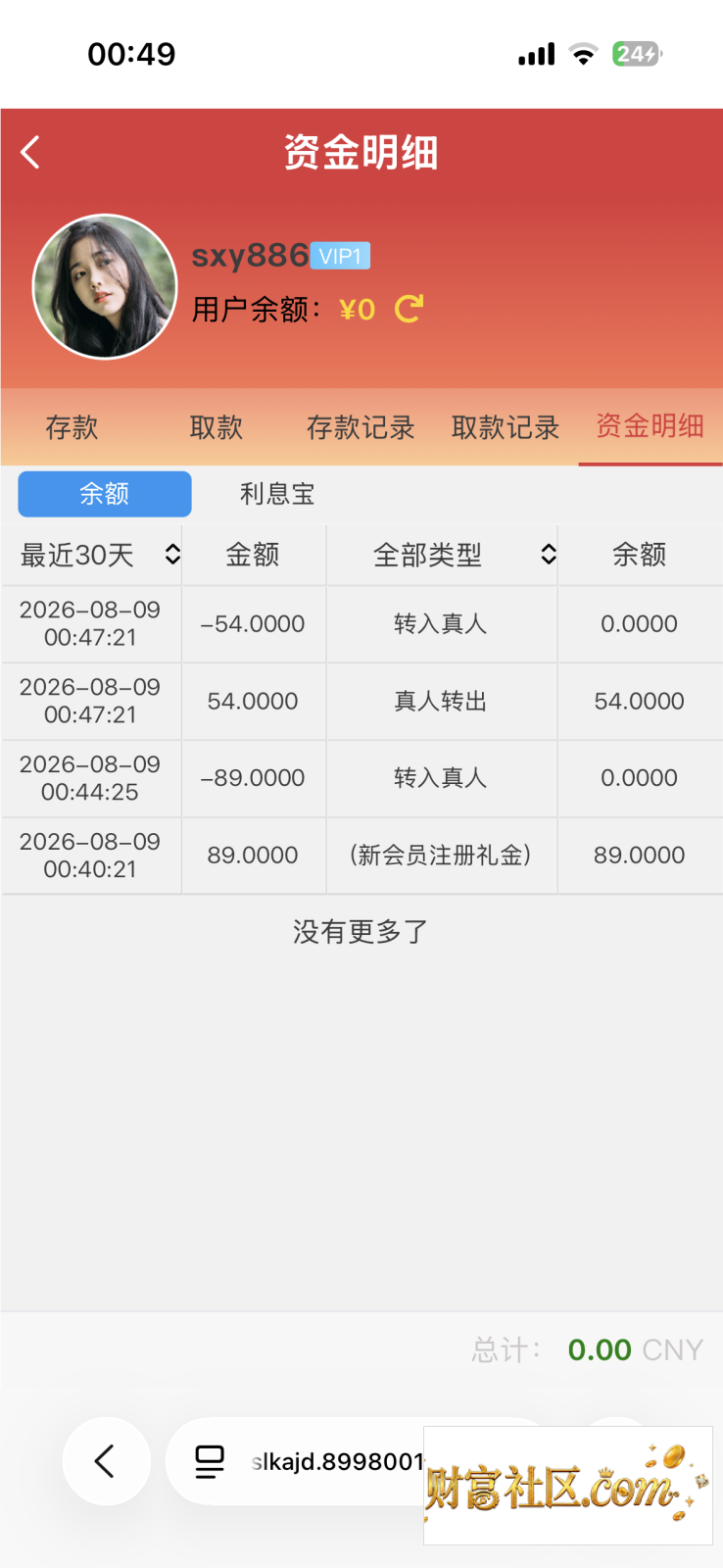Viewport: 723px width, 1568px height.
Task: View the 取款记录 tab
Action: 506,427
